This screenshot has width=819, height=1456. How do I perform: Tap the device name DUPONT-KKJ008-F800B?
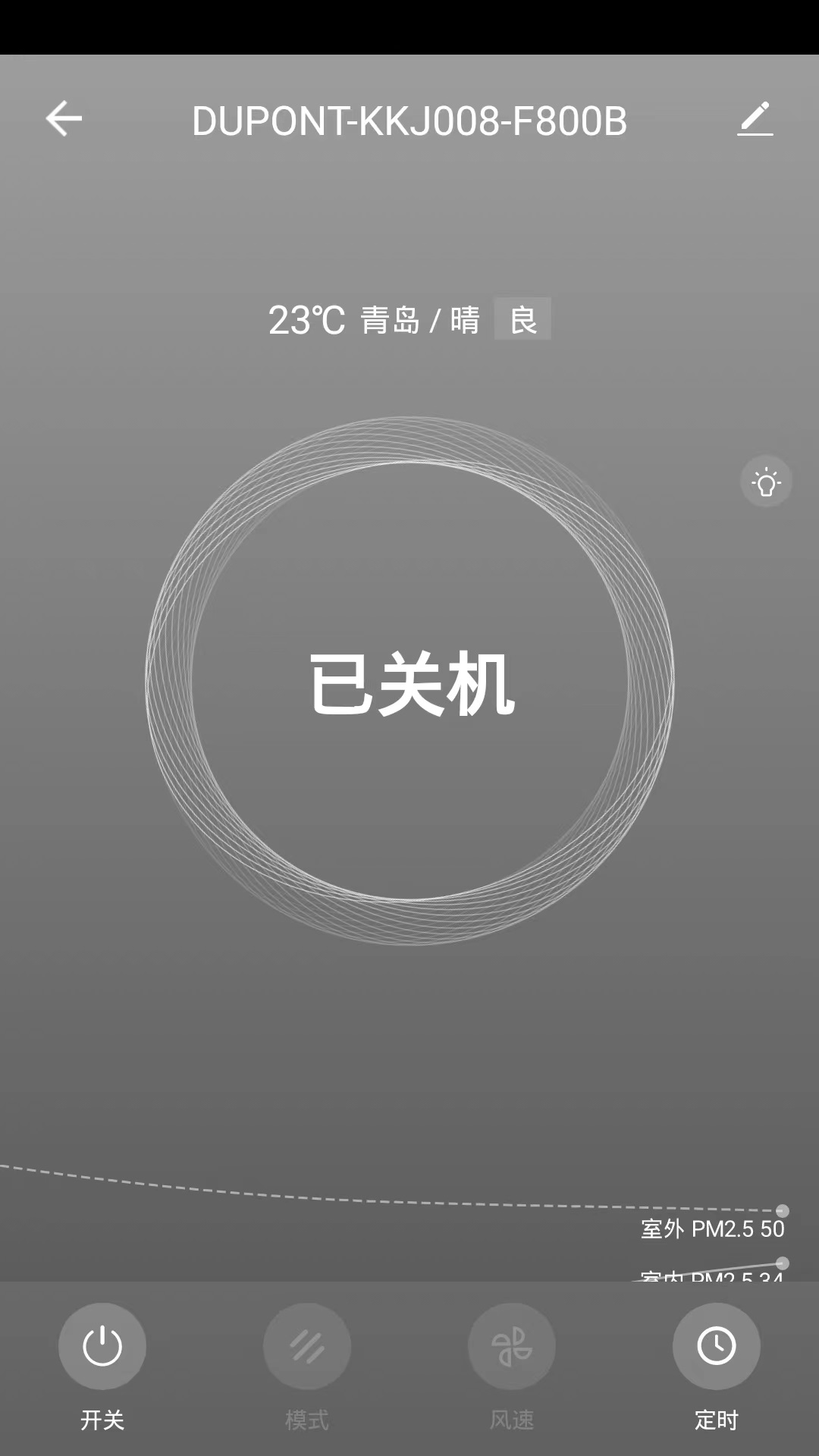(x=409, y=120)
